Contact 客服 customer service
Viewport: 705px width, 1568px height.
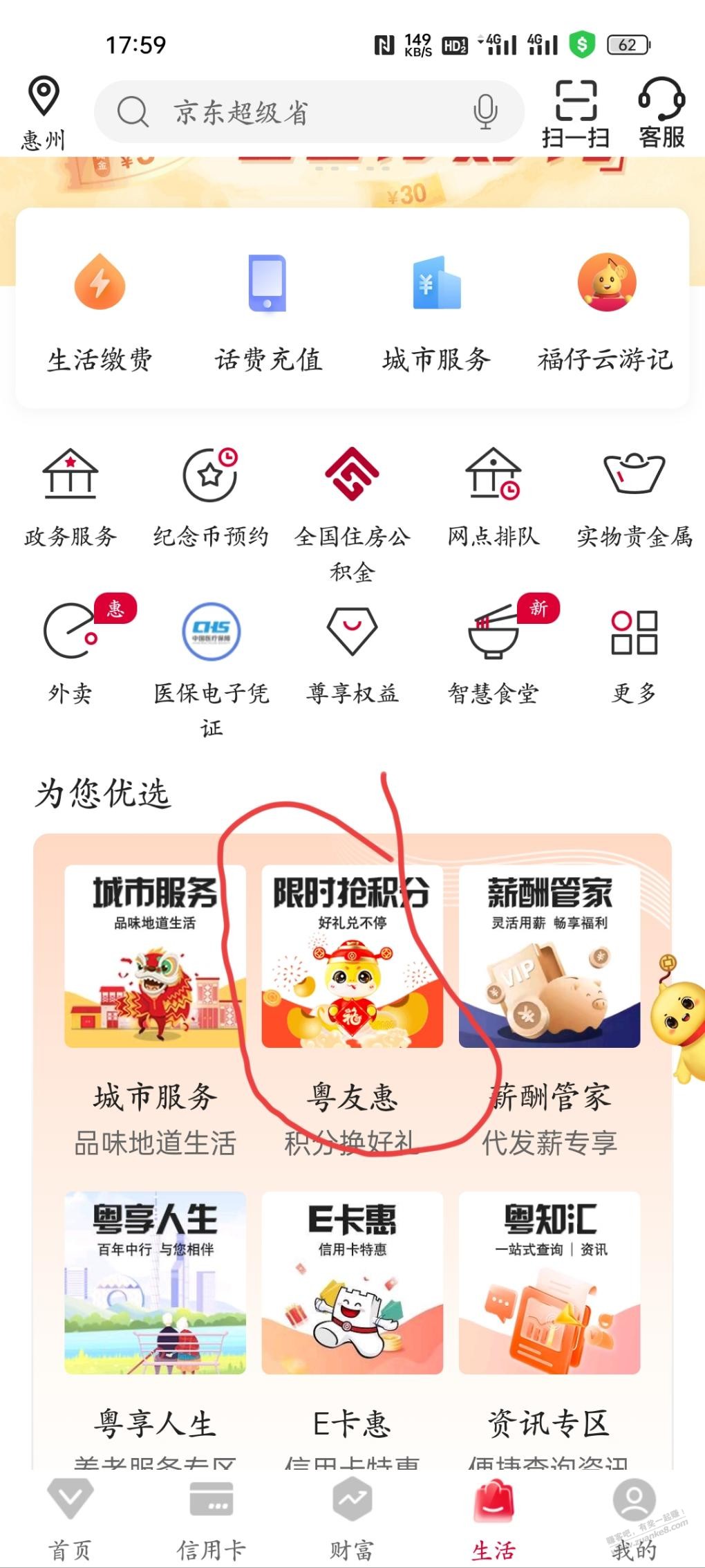pos(661,113)
